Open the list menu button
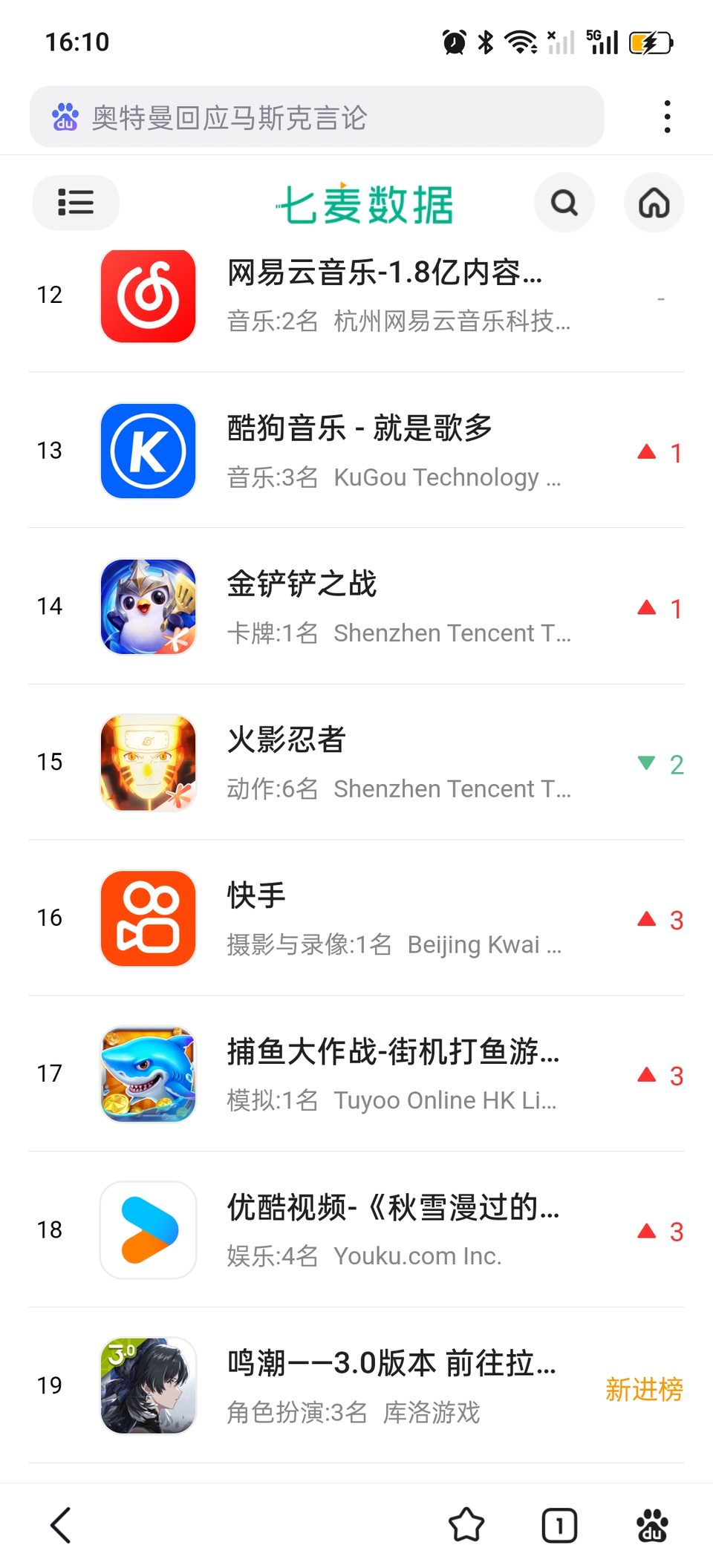The width and height of the screenshot is (713, 1568). point(76,203)
